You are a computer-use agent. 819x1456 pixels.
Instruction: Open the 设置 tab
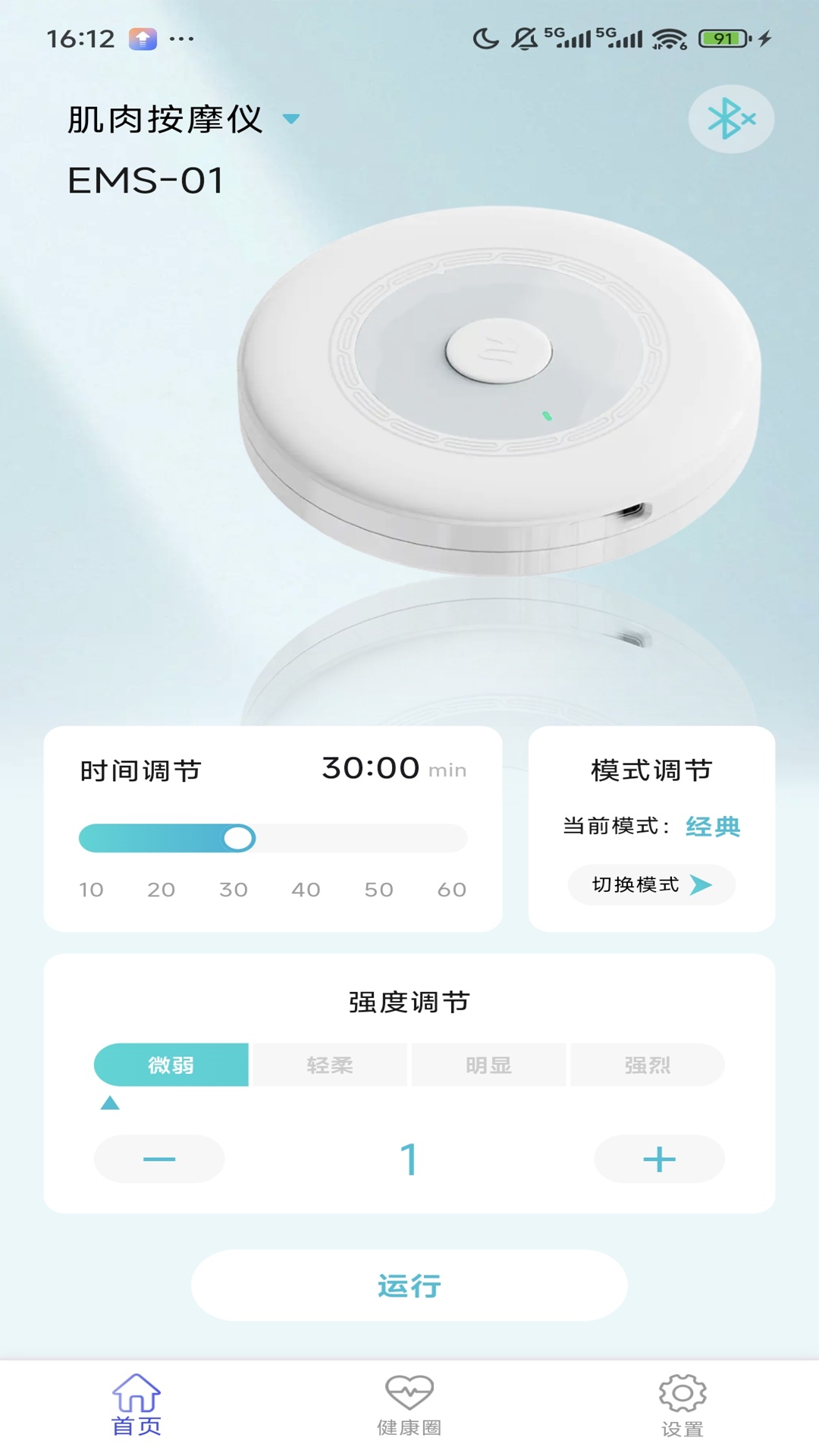[x=682, y=1406]
